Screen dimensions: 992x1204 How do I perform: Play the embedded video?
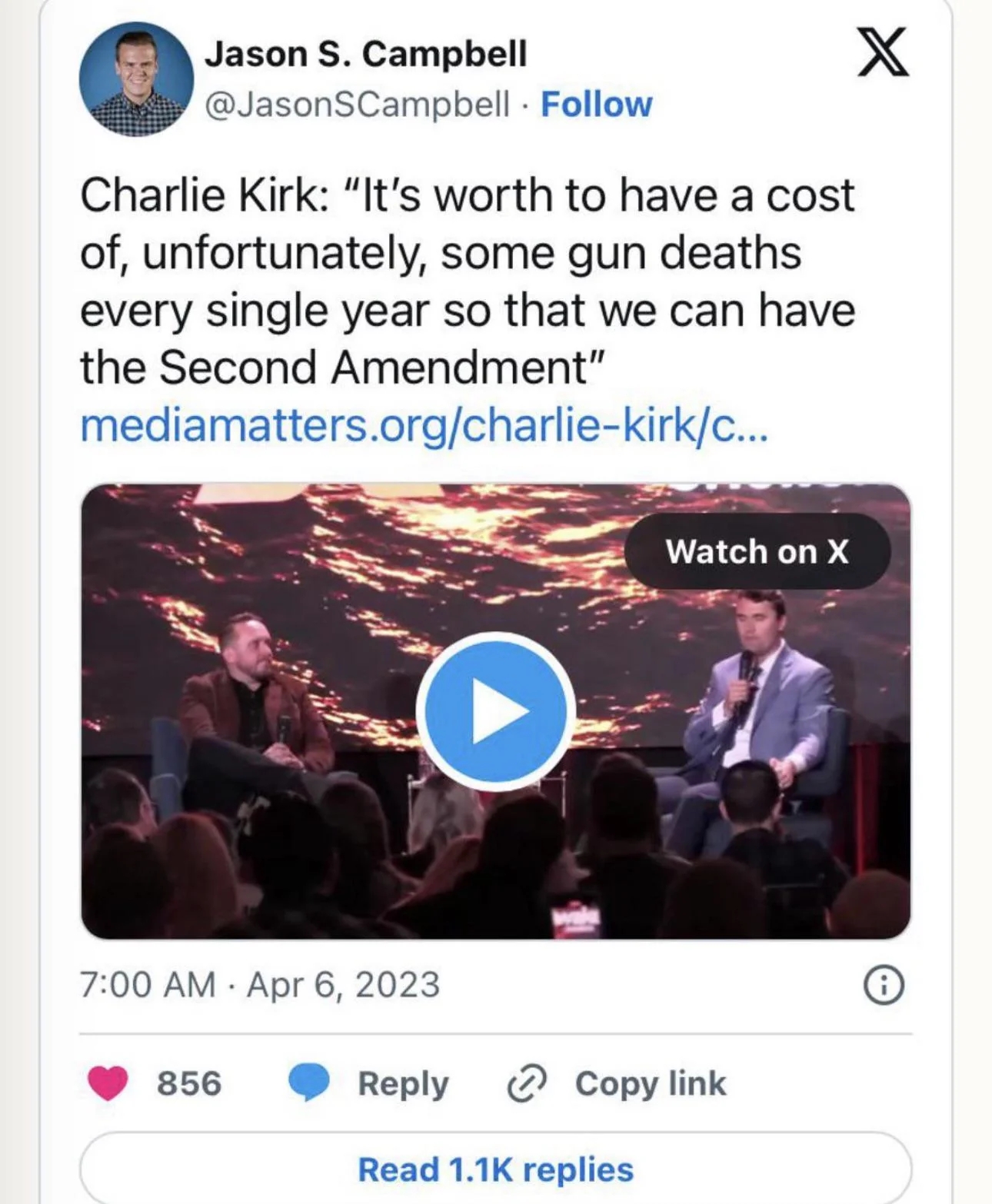tap(496, 711)
